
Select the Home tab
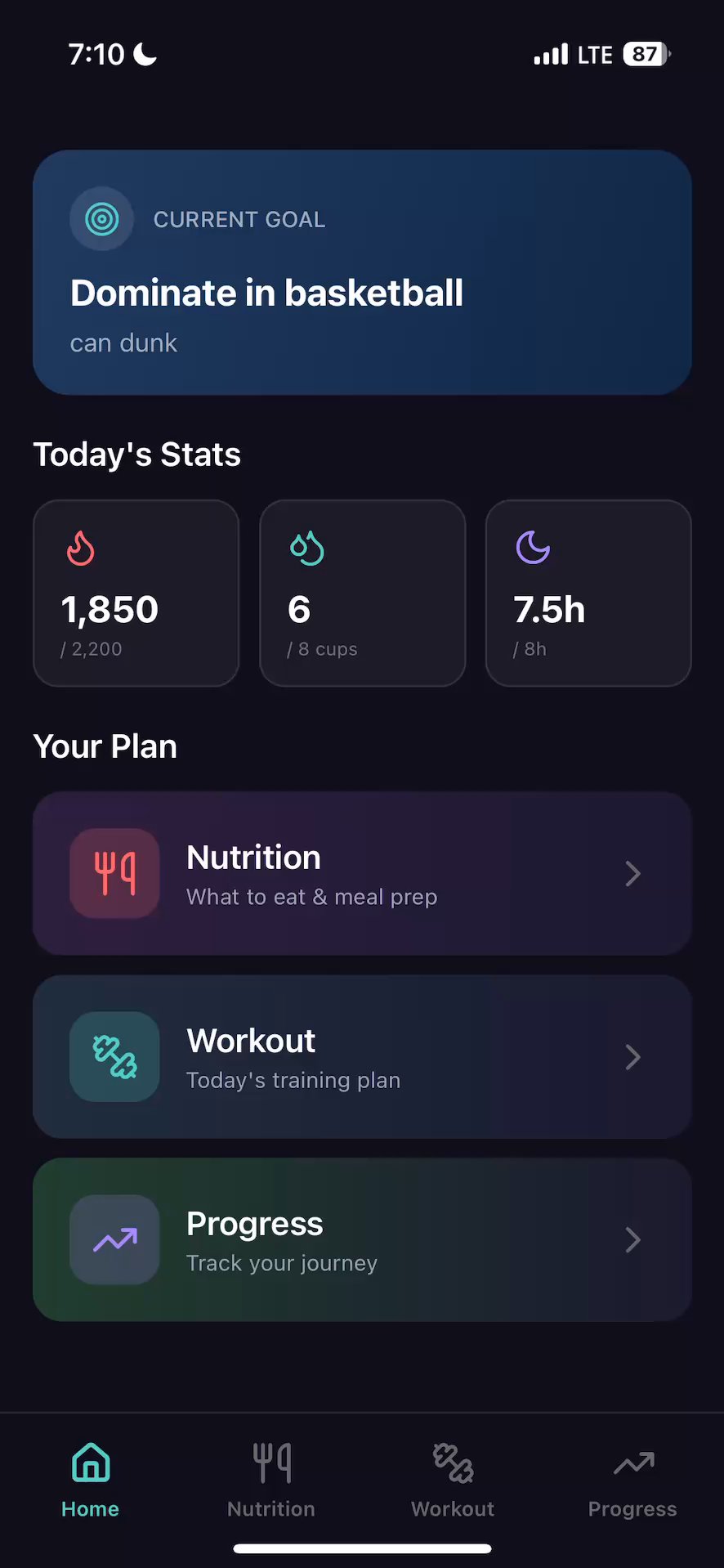point(91,1480)
